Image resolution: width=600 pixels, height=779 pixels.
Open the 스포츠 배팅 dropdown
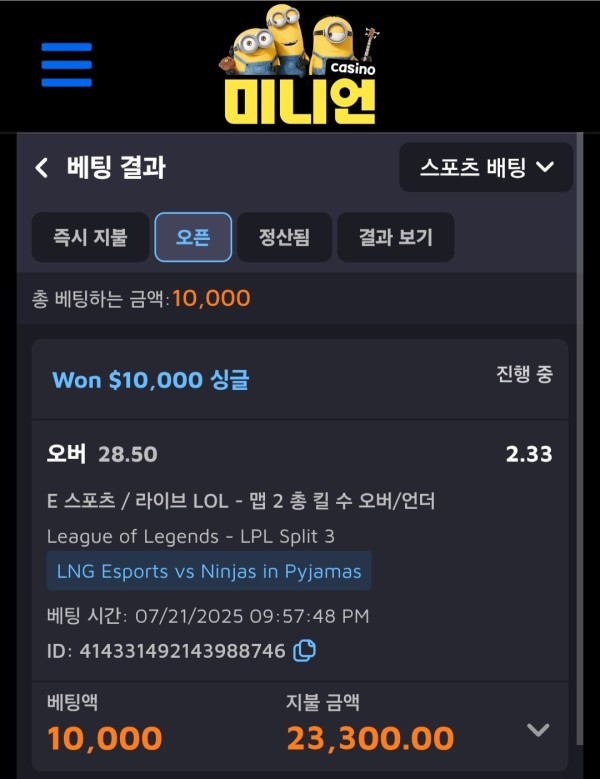click(486, 167)
